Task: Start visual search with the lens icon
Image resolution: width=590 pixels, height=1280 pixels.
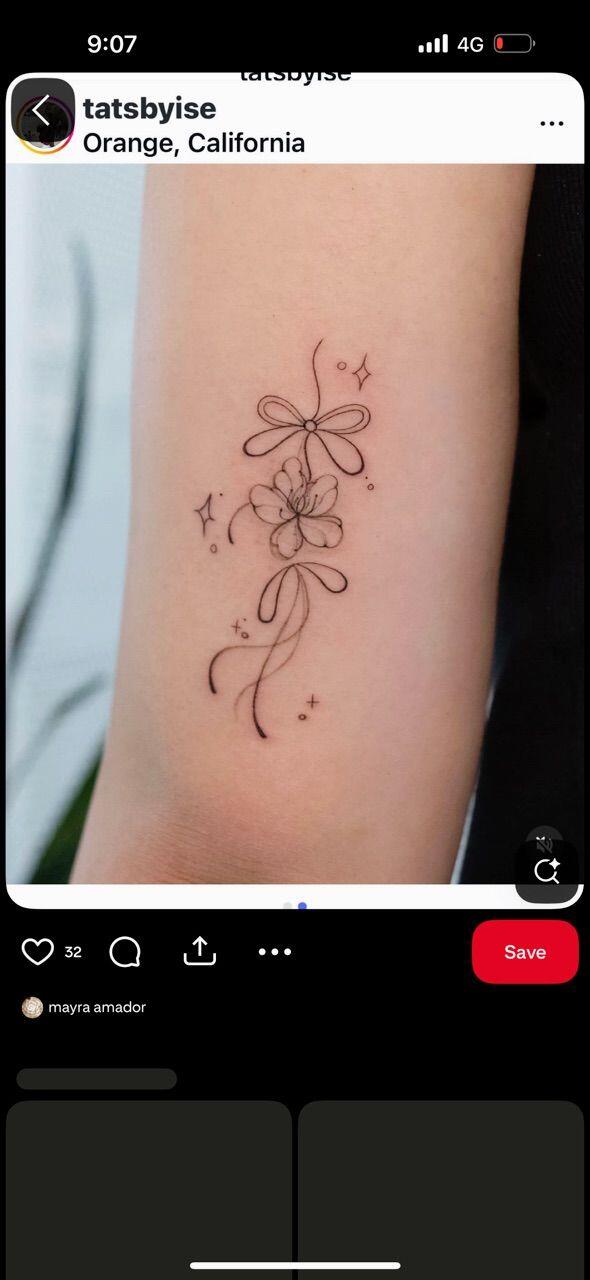Action: [x=547, y=871]
